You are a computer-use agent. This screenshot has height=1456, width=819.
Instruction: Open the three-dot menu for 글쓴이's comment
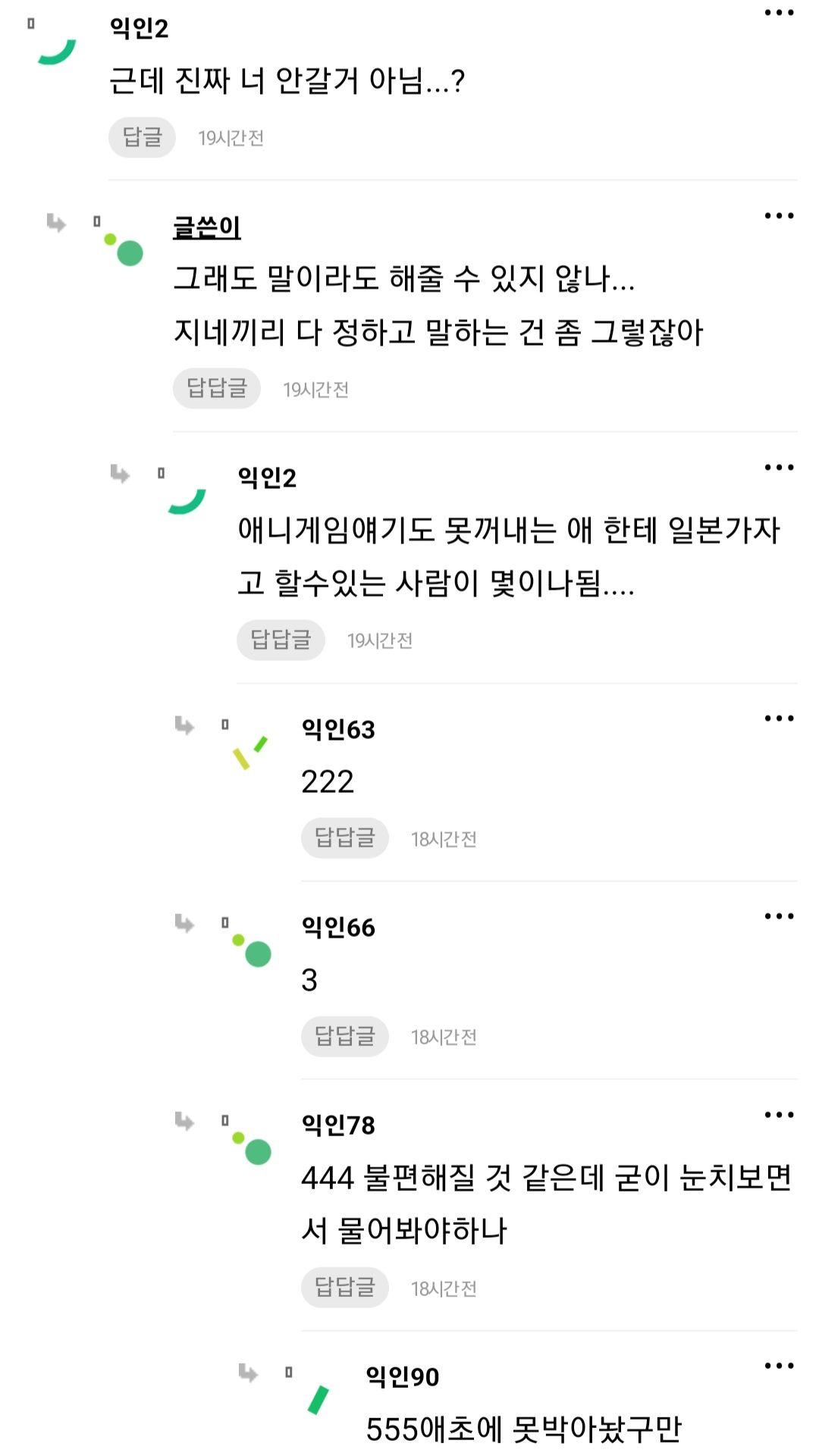[779, 216]
